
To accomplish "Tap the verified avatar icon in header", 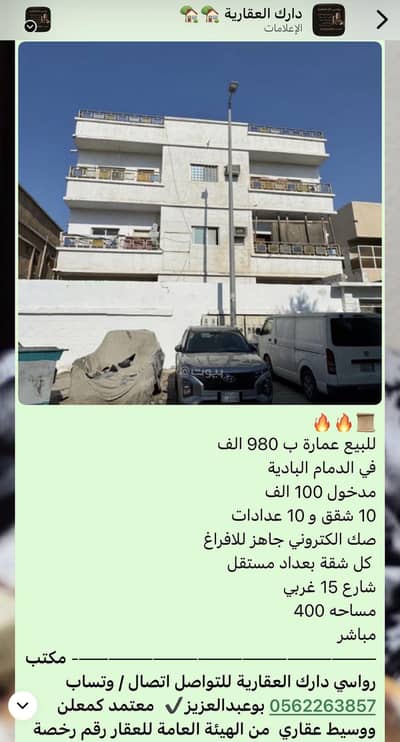I will 38,19.
